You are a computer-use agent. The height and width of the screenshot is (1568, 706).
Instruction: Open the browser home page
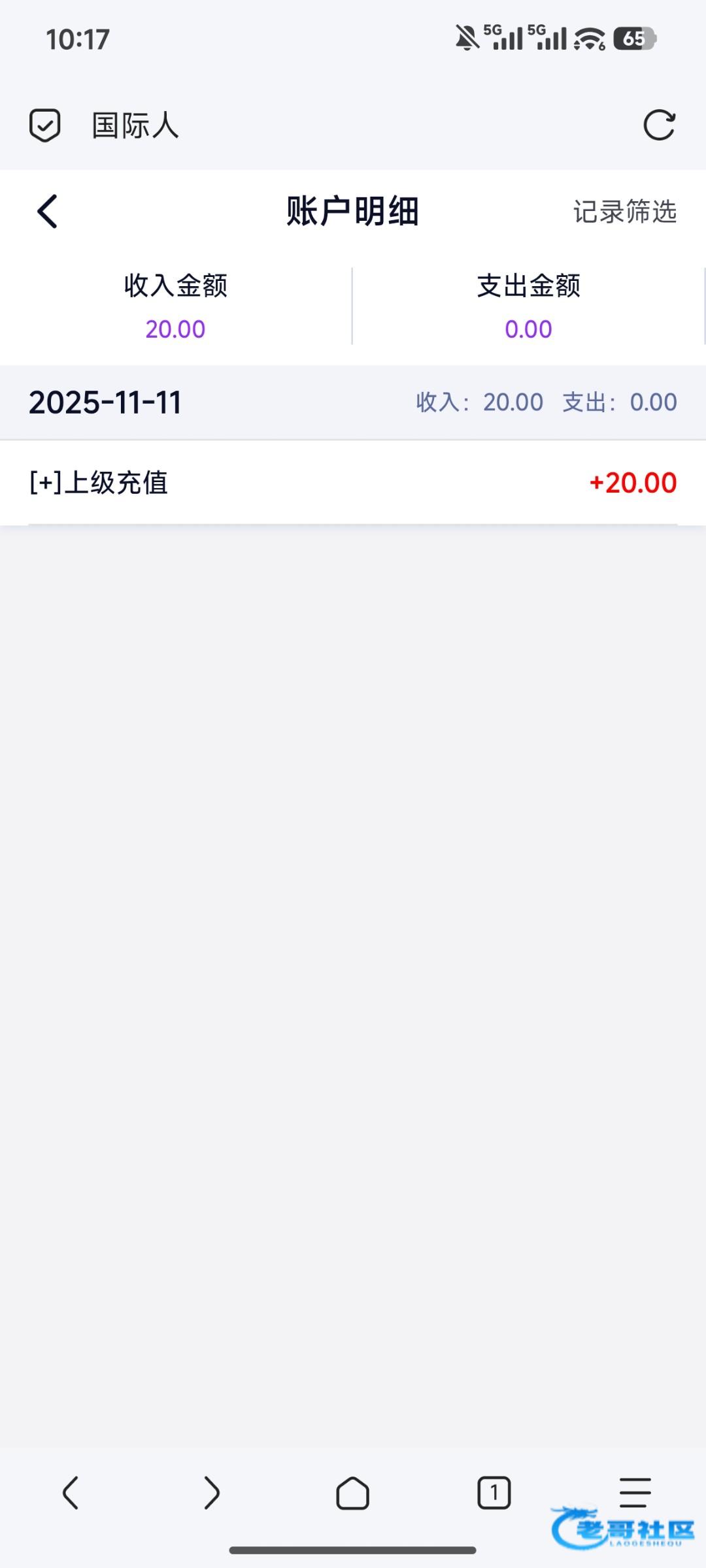[353, 1493]
